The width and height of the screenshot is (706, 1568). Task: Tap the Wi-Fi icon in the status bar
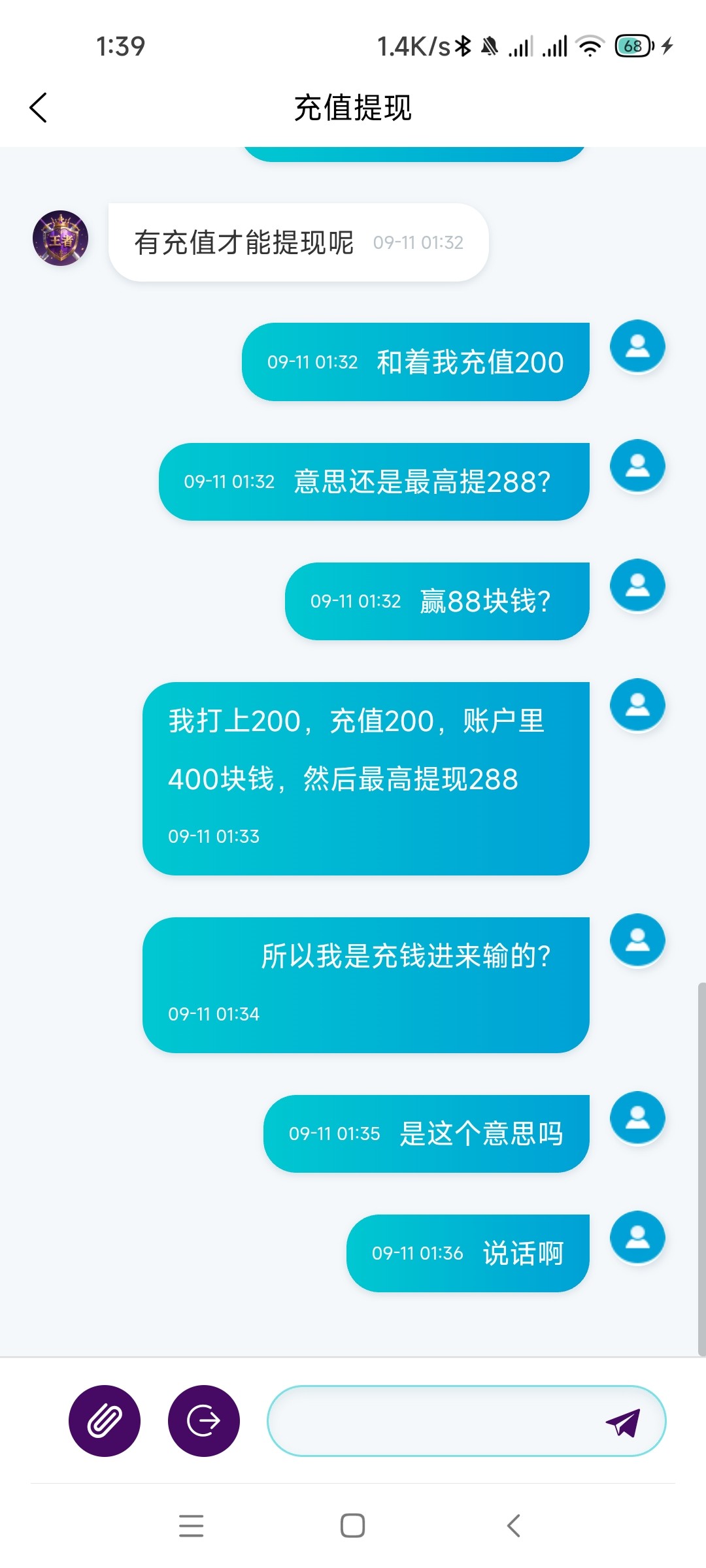coord(590,46)
